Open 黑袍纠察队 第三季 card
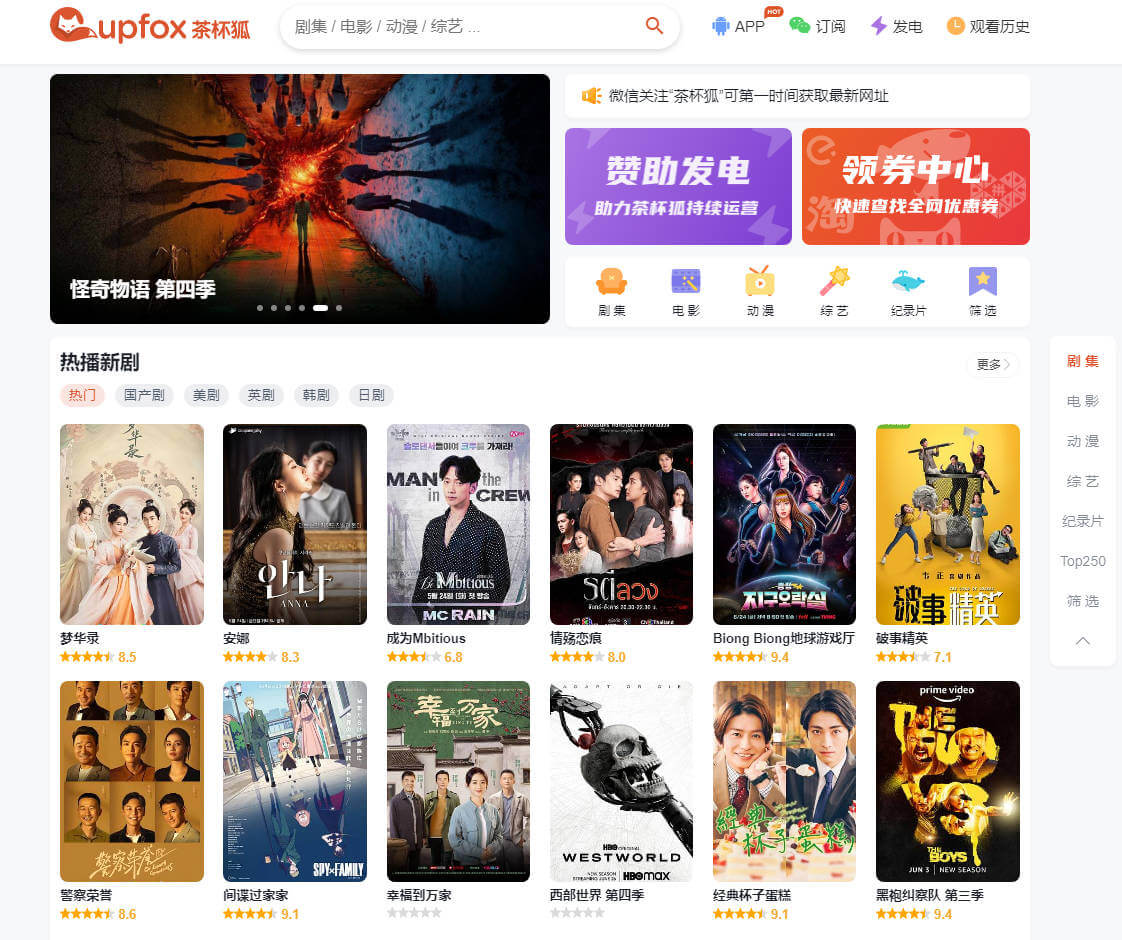This screenshot has width=1122, height=940. (x=947, y=781)
